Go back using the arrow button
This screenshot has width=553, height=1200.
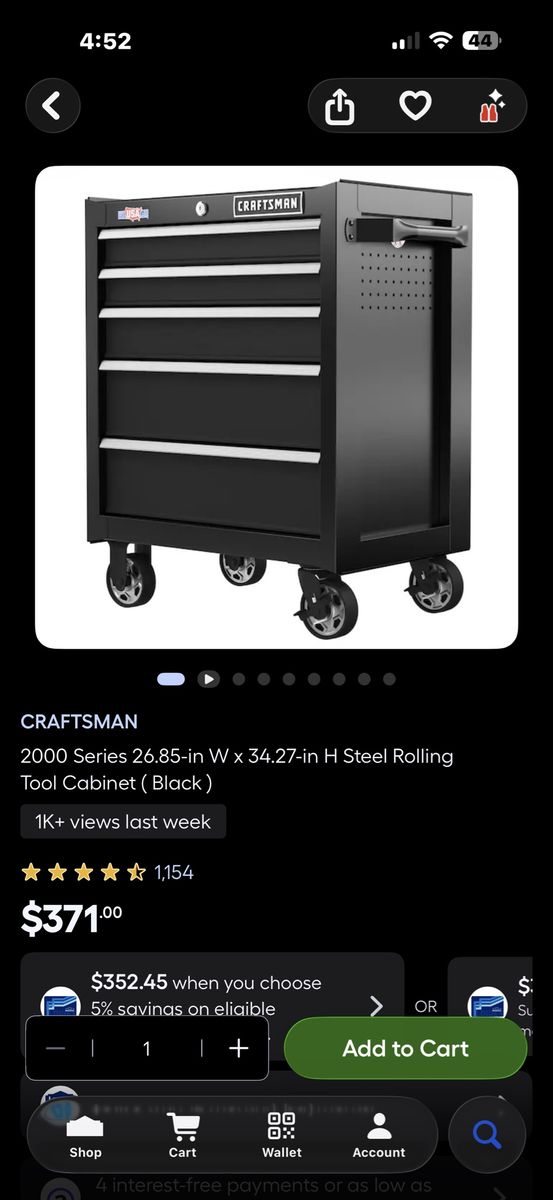point(52,105)
